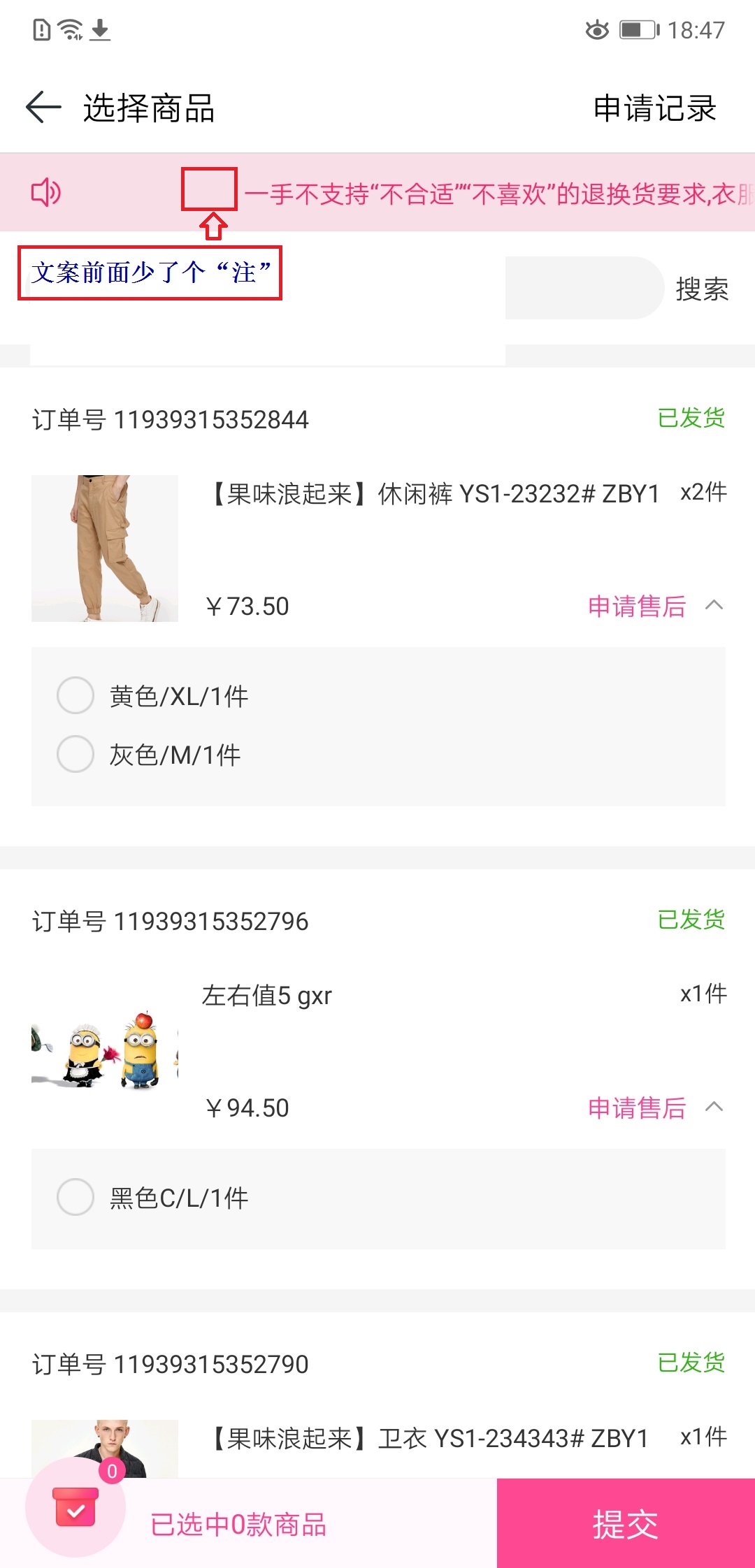Collapse 申请售后 for the 左右值5 gxr order
Image resolution: width=755 pixels, height=1568 pixels.
pos(655,1108)
